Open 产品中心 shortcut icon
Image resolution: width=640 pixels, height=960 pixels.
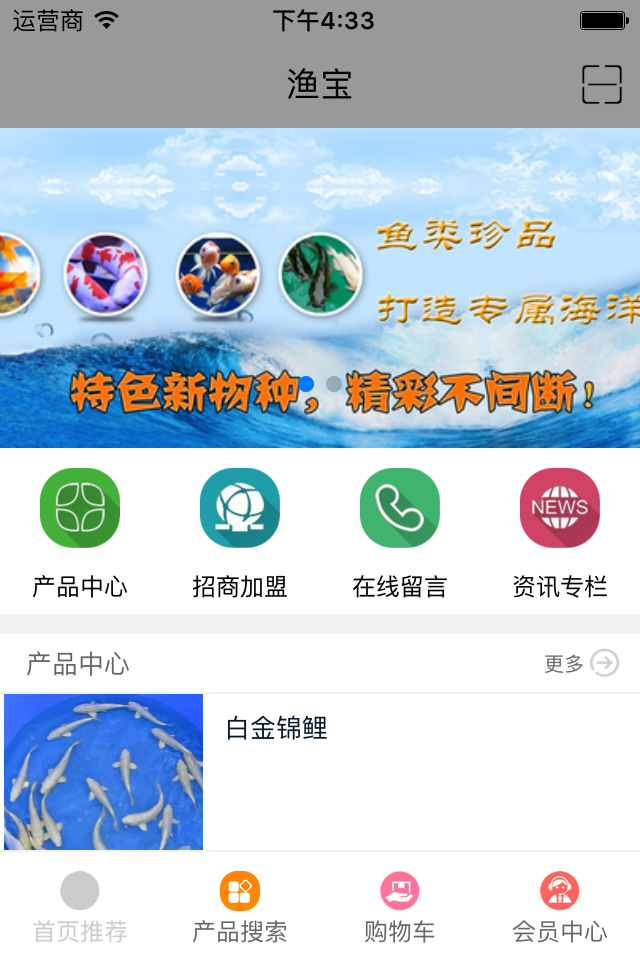click(x=80, y=508)
